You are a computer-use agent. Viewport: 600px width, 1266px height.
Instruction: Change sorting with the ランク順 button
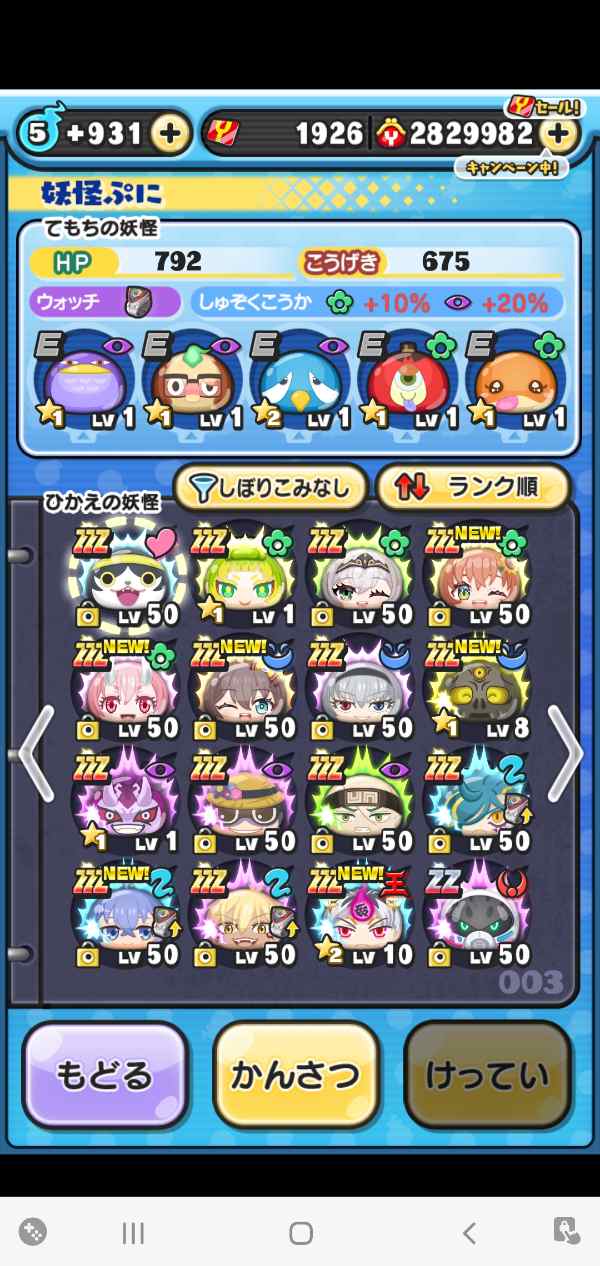(x=472, y=487)
